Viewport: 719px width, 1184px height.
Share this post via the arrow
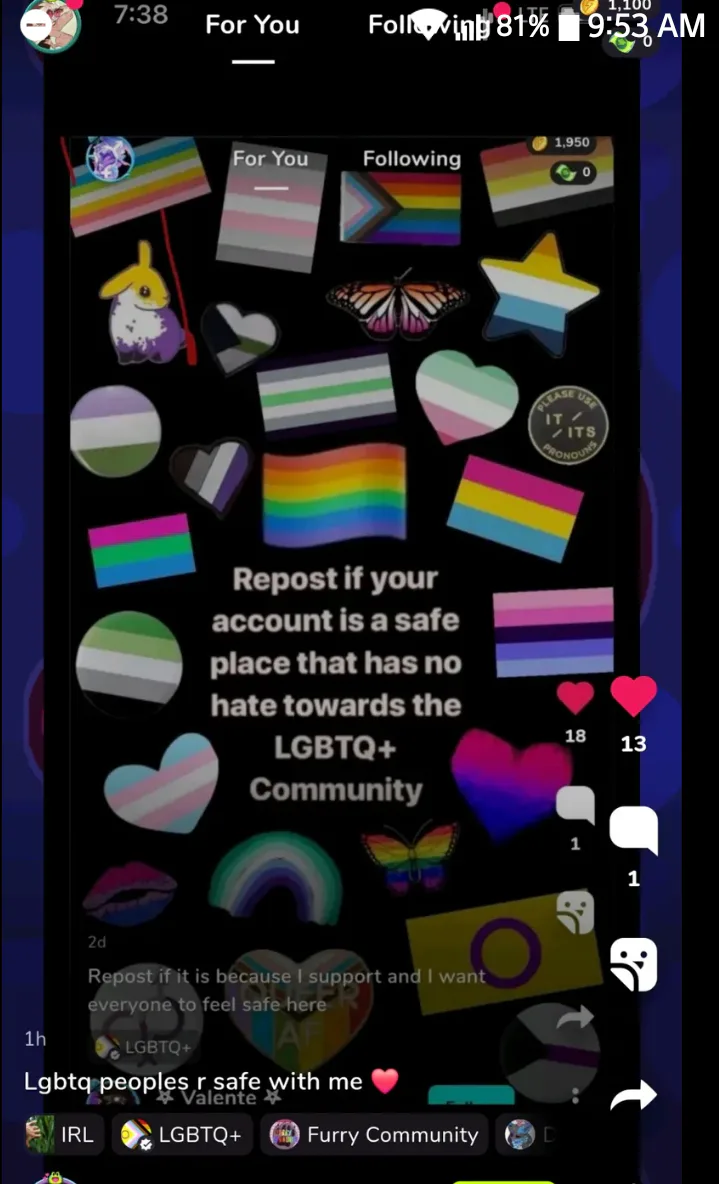[x=633, y=1096]
